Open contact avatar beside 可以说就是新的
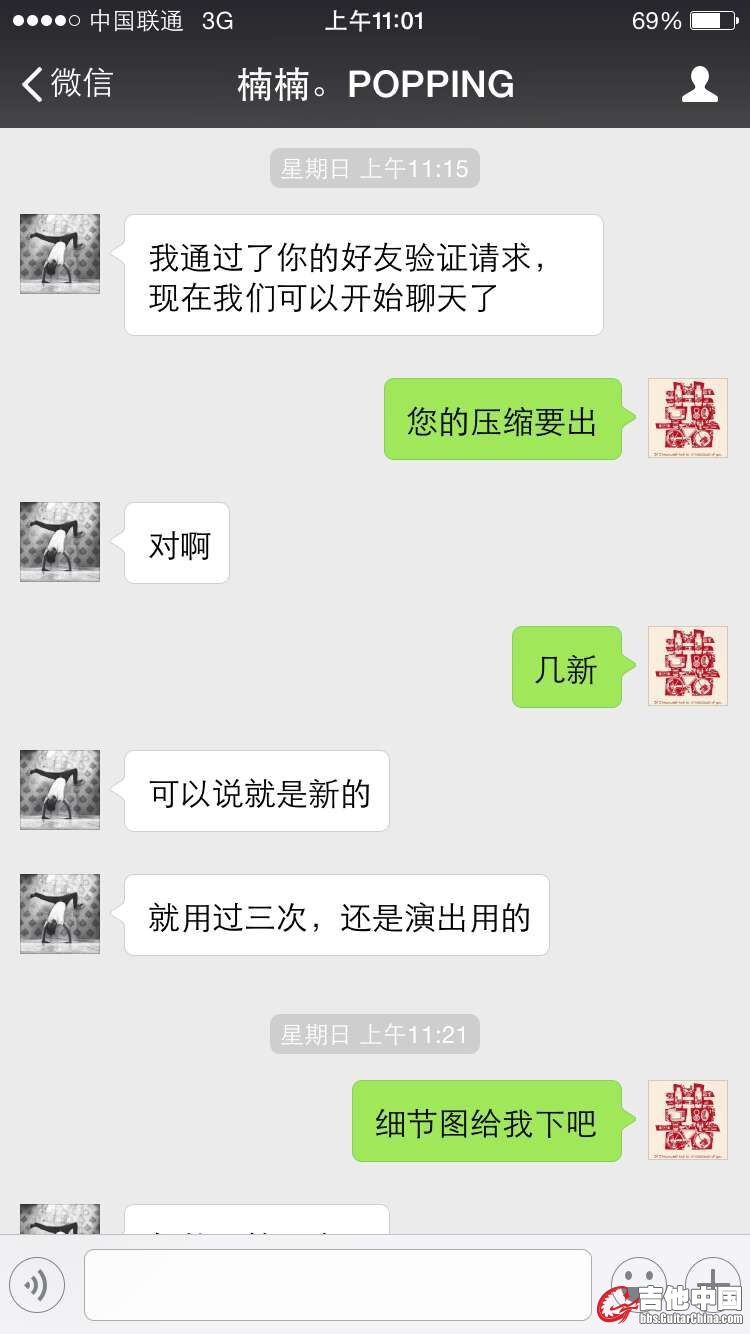 60,790
